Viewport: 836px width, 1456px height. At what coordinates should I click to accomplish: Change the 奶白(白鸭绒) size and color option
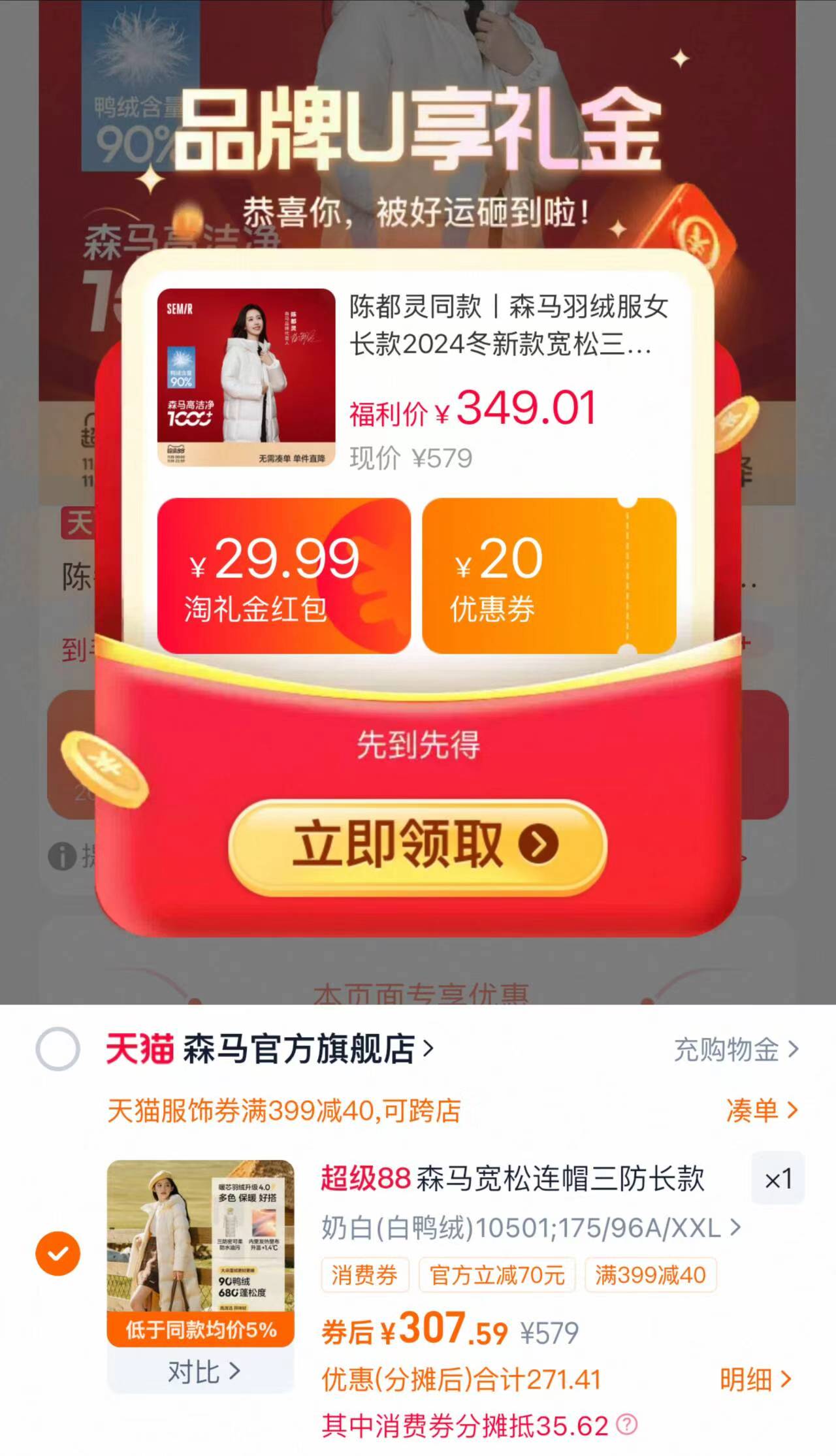click(x=530, y=1228)
